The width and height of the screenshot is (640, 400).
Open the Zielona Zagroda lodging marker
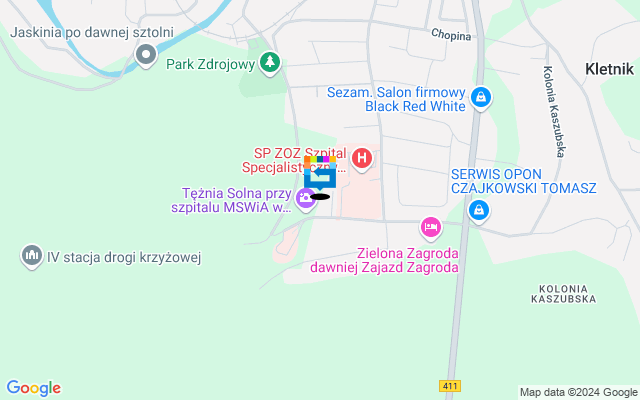pos(430,228)
